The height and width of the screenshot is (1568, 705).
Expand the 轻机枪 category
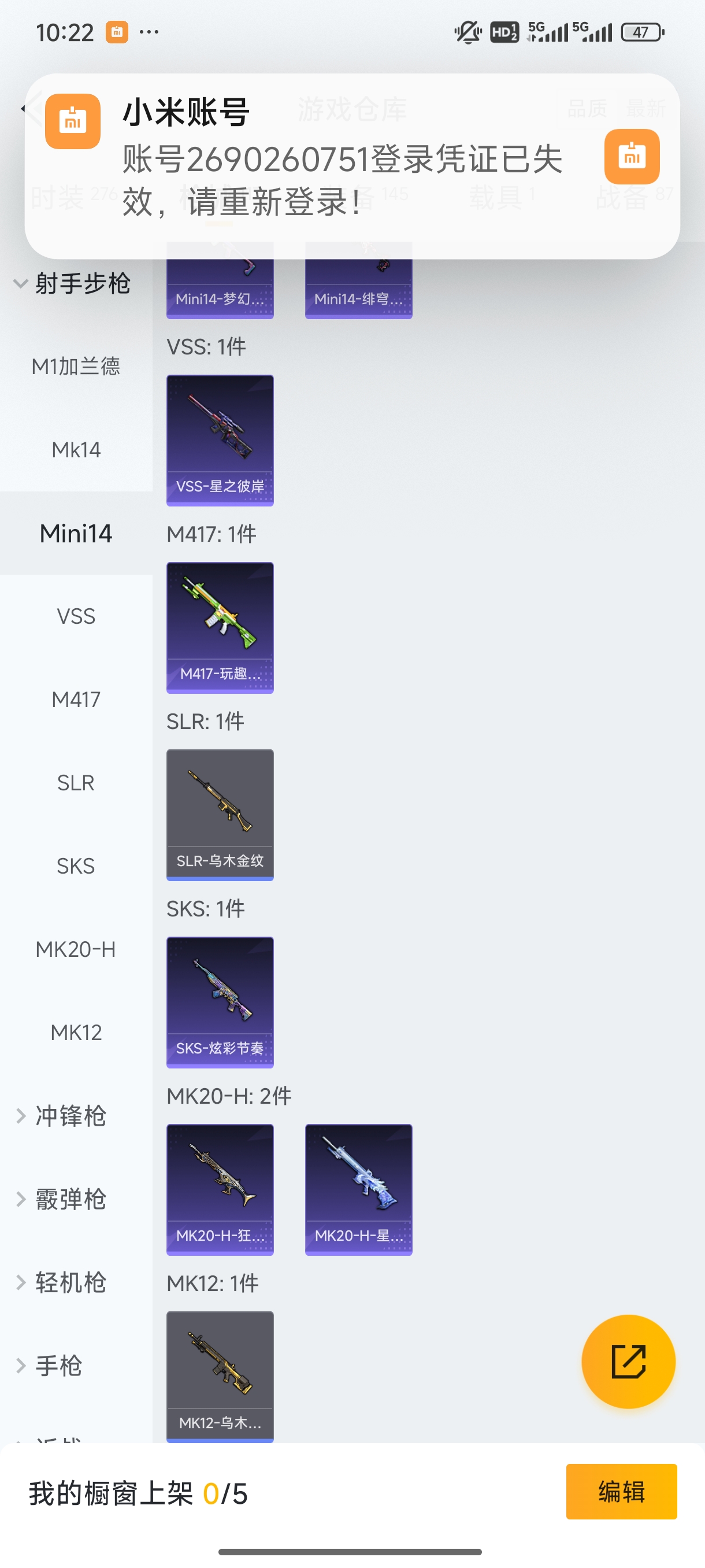click(x=62, y=1282)
